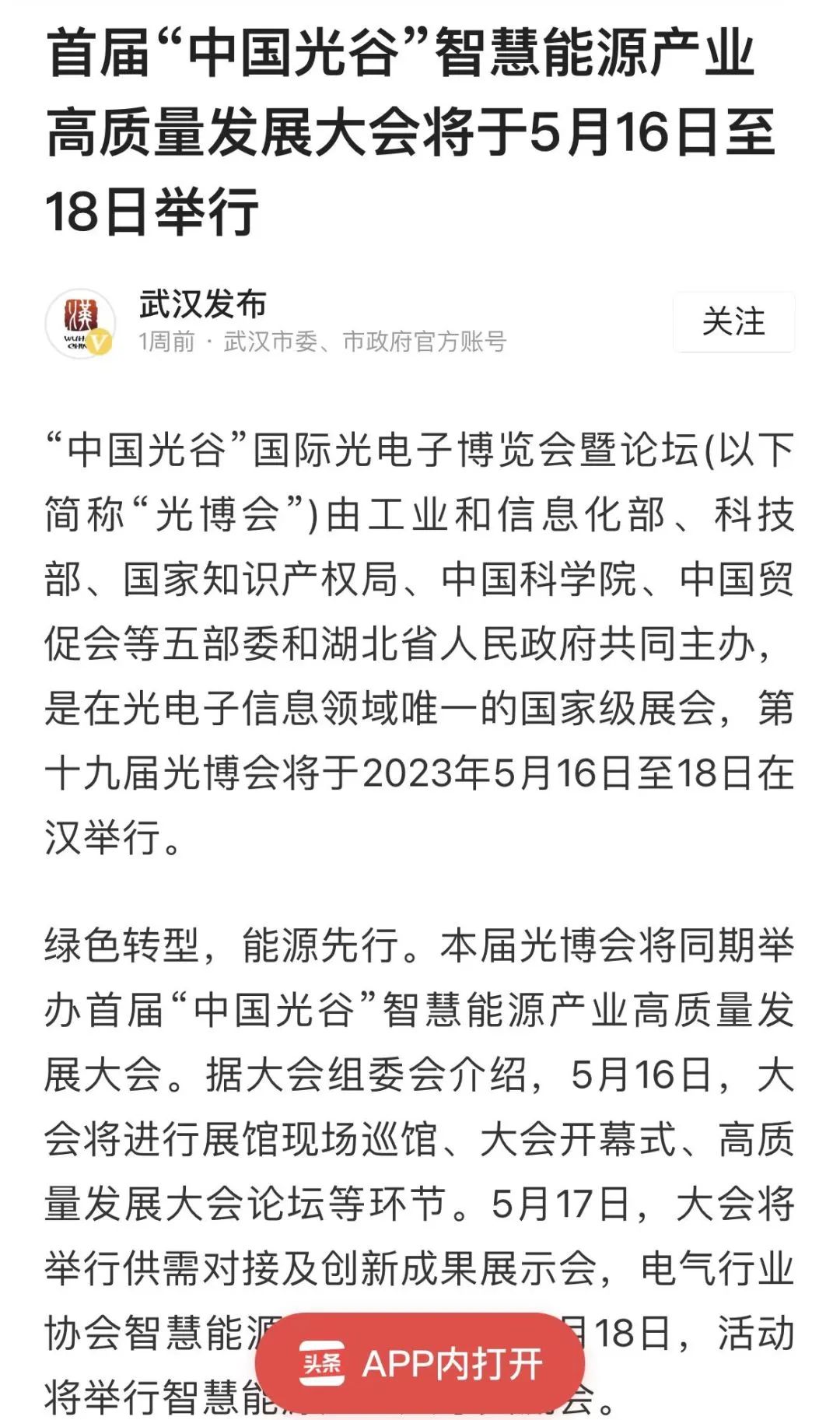Tap the APP内打开 button
Viewport: 840px width, 1420px height.
(x=420, y=1364)
